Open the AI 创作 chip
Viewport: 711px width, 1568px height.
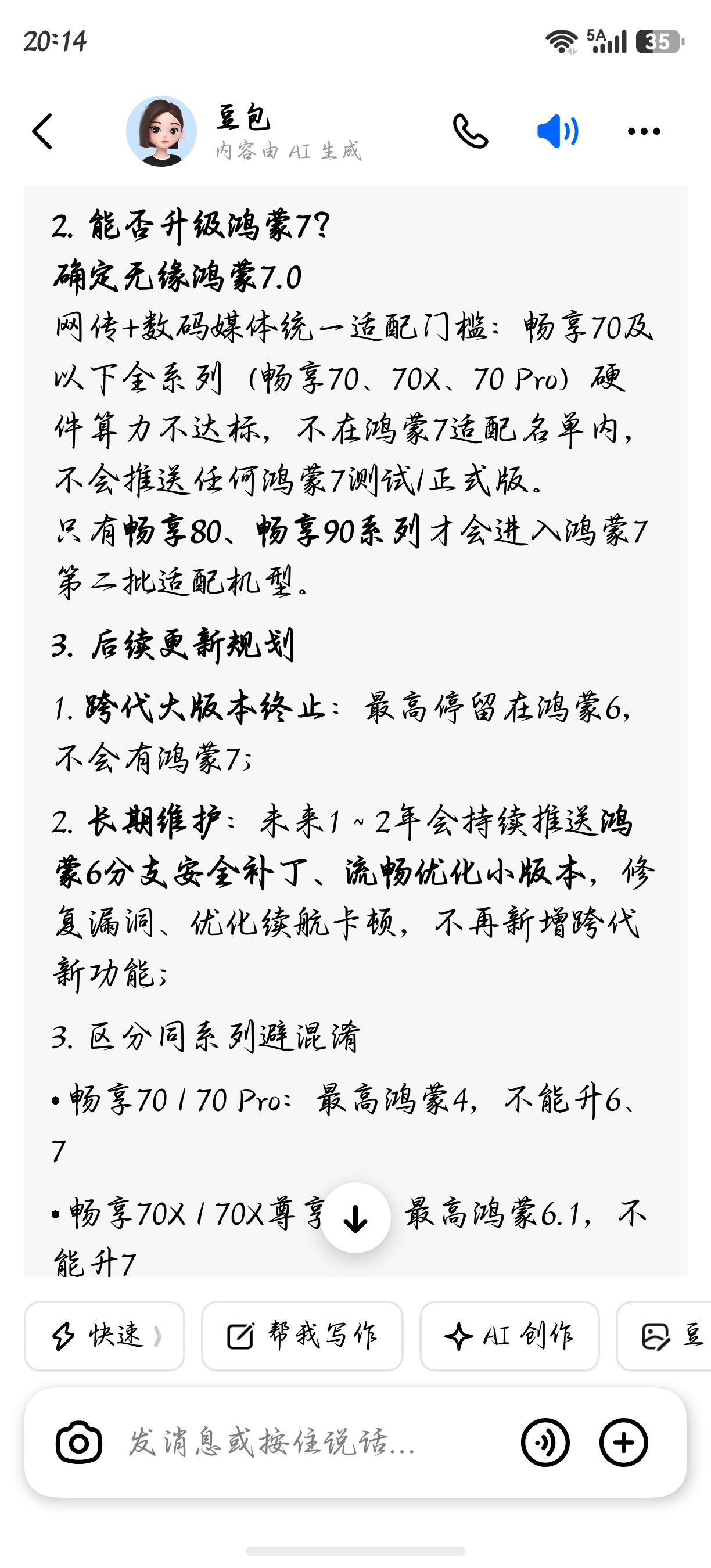pos(509,1336)
